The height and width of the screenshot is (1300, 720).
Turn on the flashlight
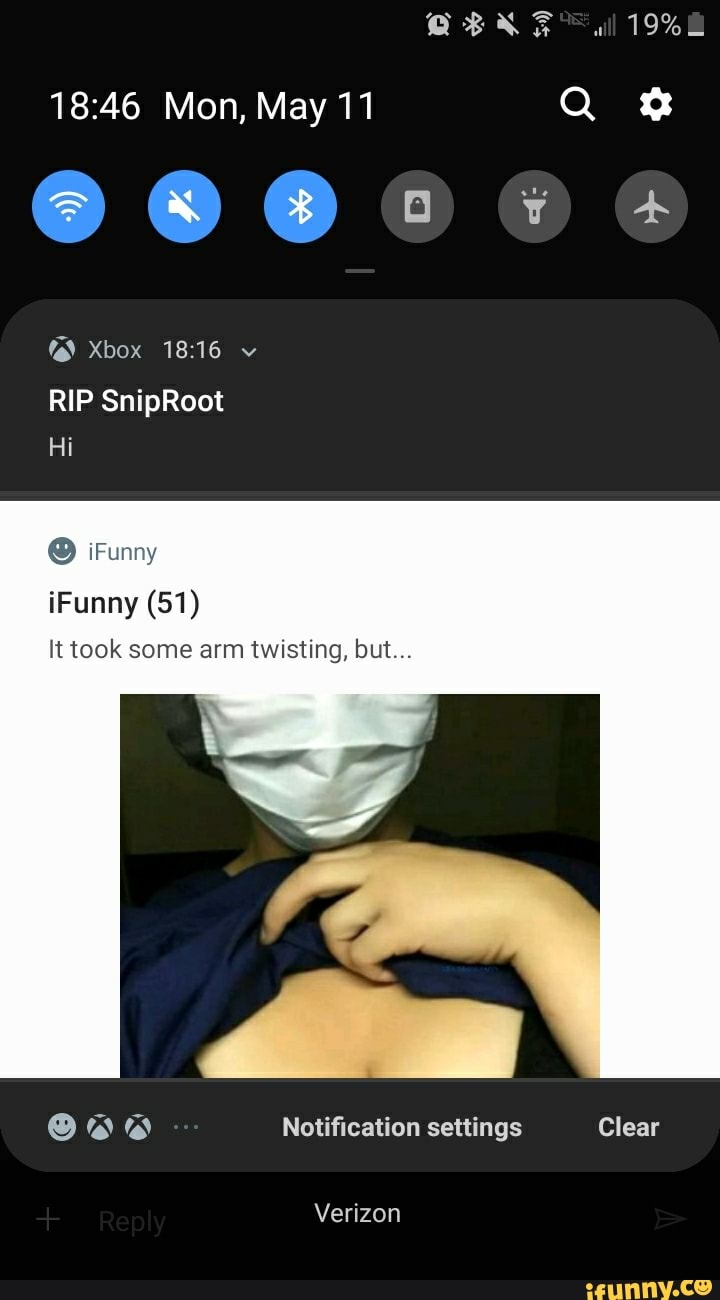click(x=534, y=207)
